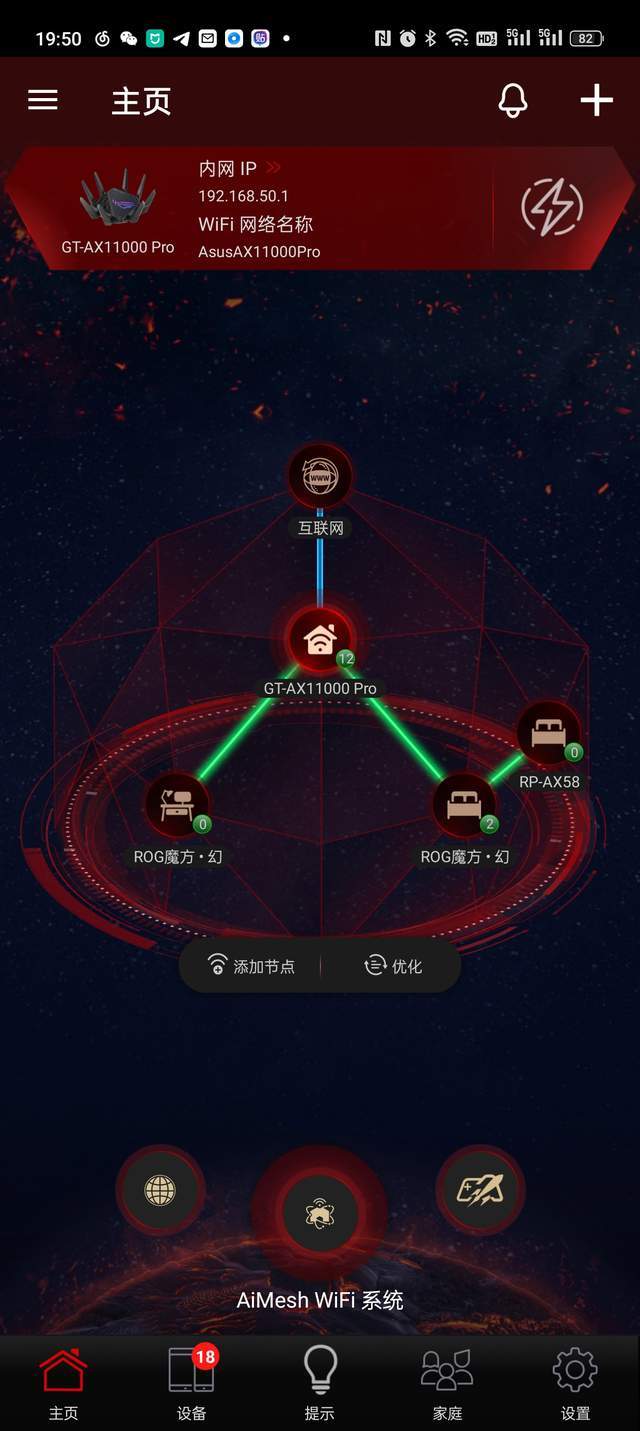
Task: Open the globe network view
Action: (x=160, y=1189)
